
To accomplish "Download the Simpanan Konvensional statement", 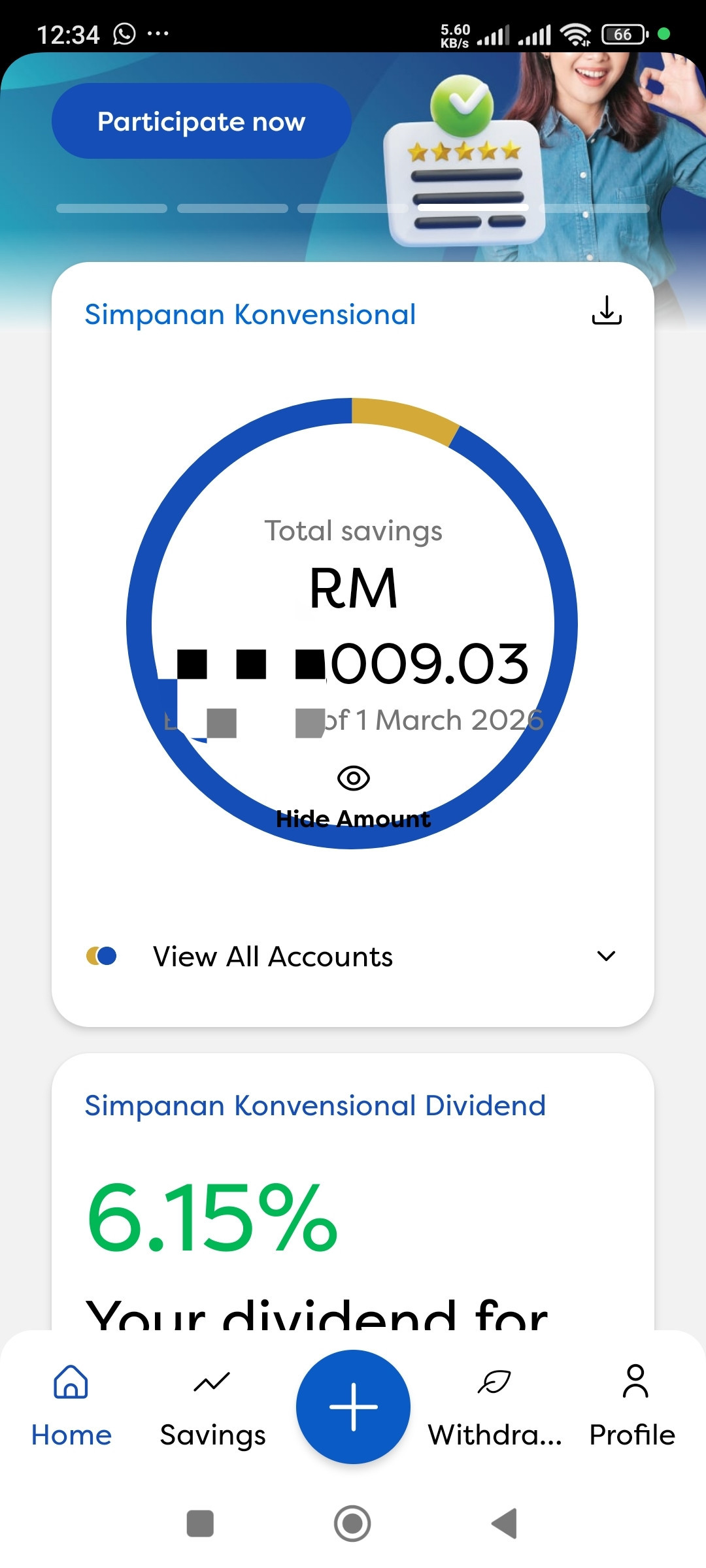I will [x=607, y=310].
